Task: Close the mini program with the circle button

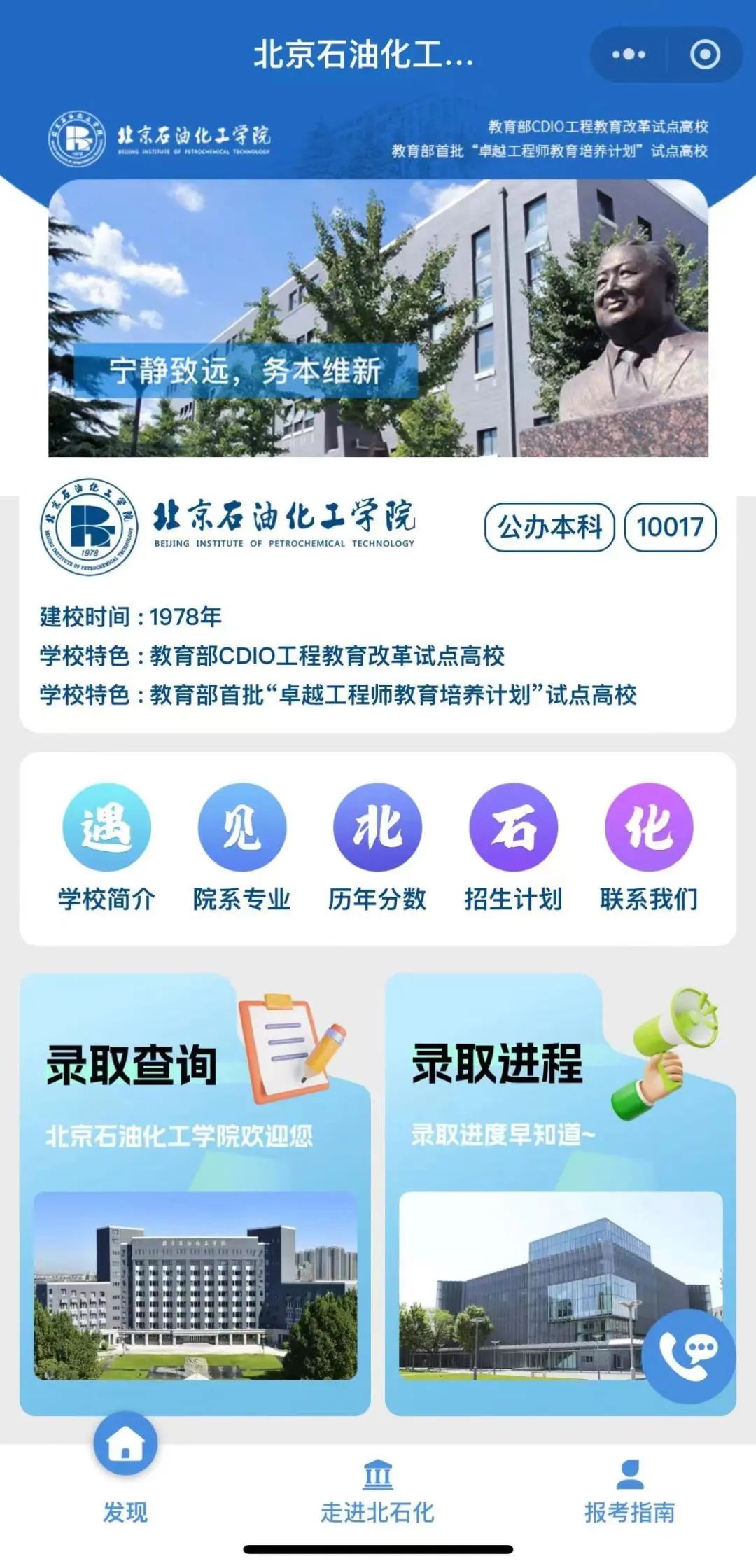Action: point(704,55)
